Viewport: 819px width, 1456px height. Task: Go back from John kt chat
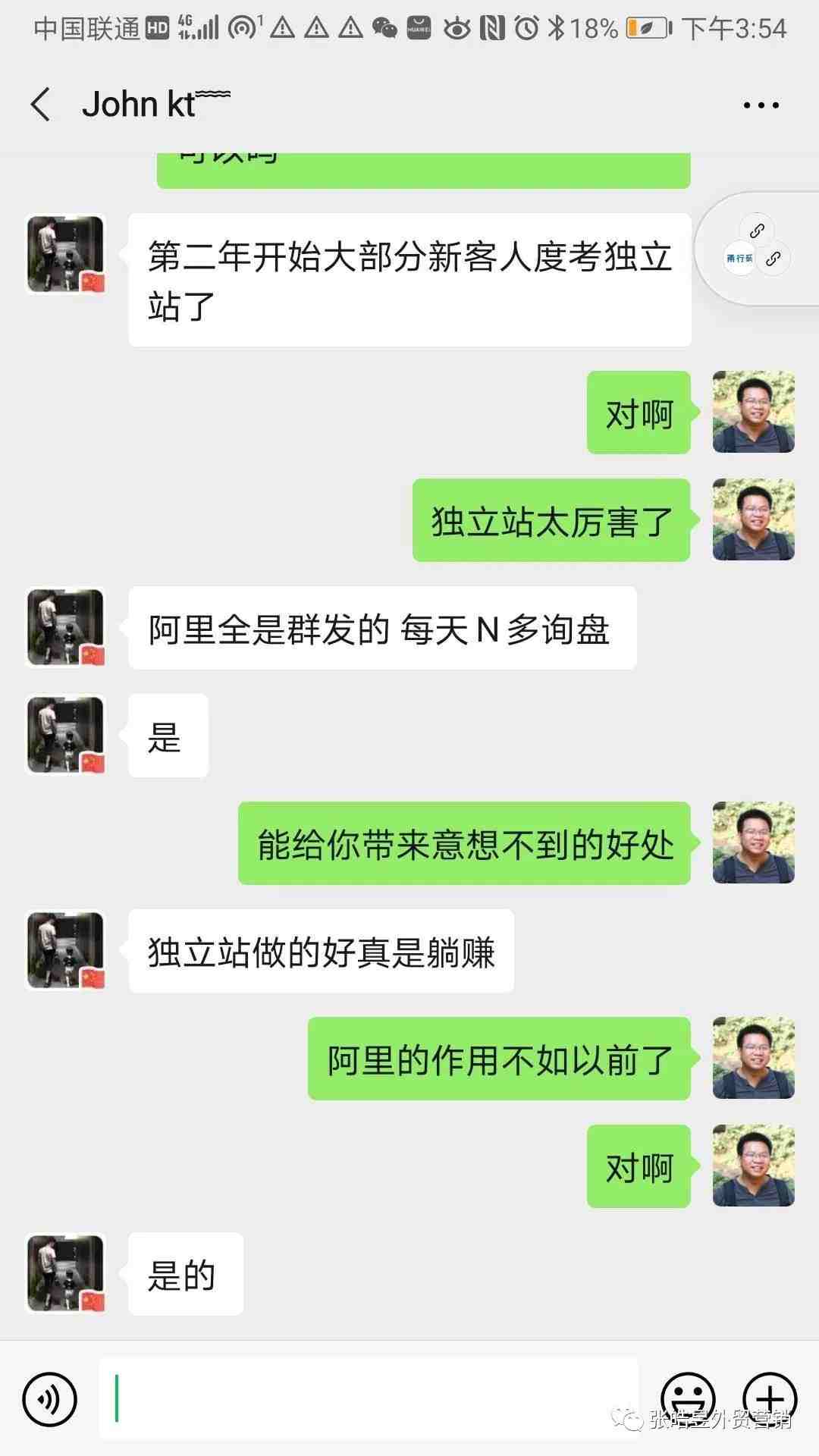(42, 105)
